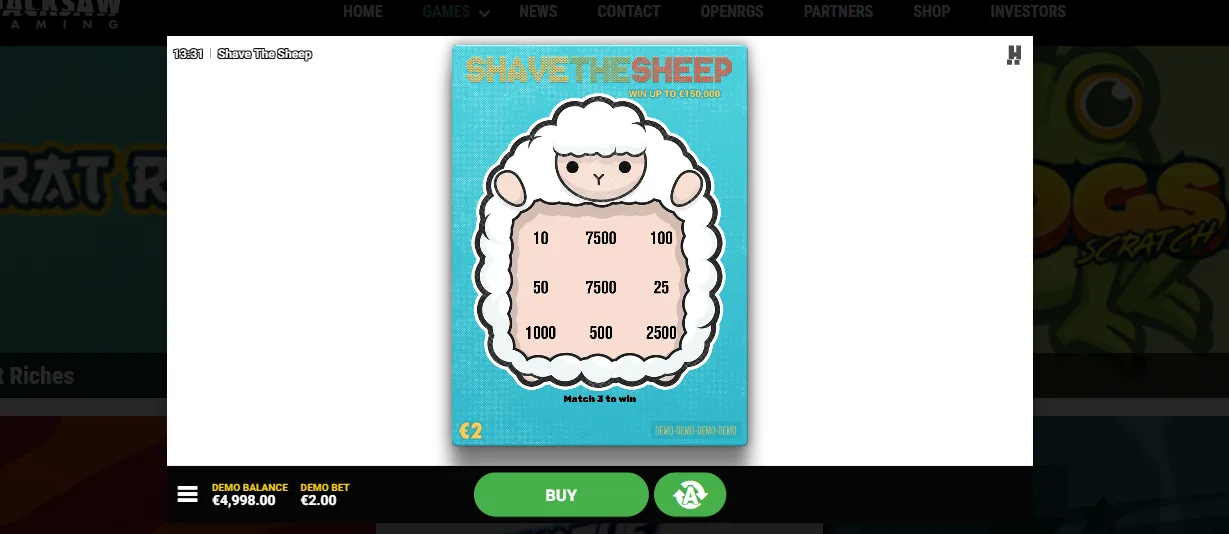Open the OPENRGS page

(732, 12)
